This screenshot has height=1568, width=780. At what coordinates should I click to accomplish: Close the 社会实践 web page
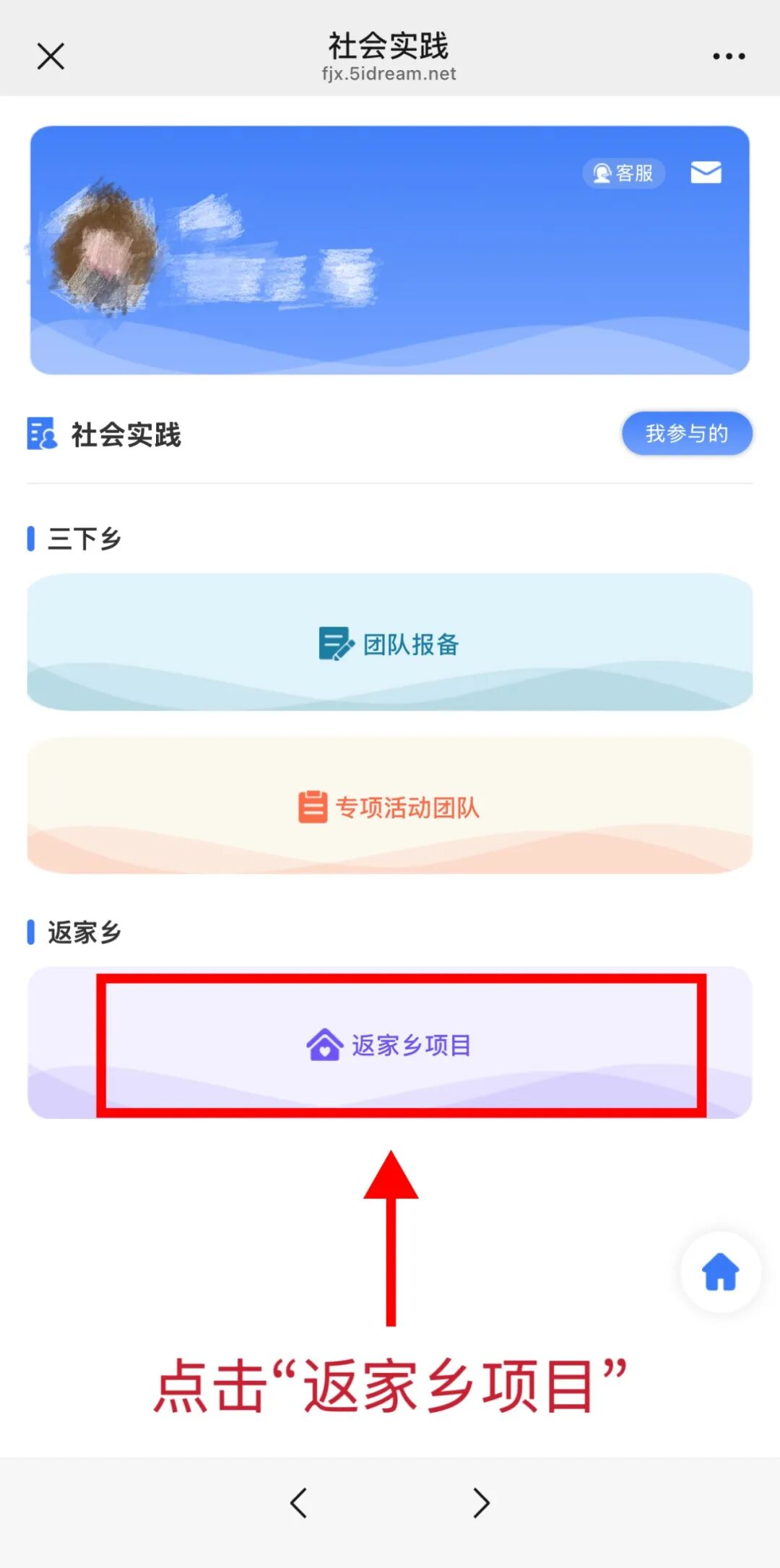coord(51,56)
